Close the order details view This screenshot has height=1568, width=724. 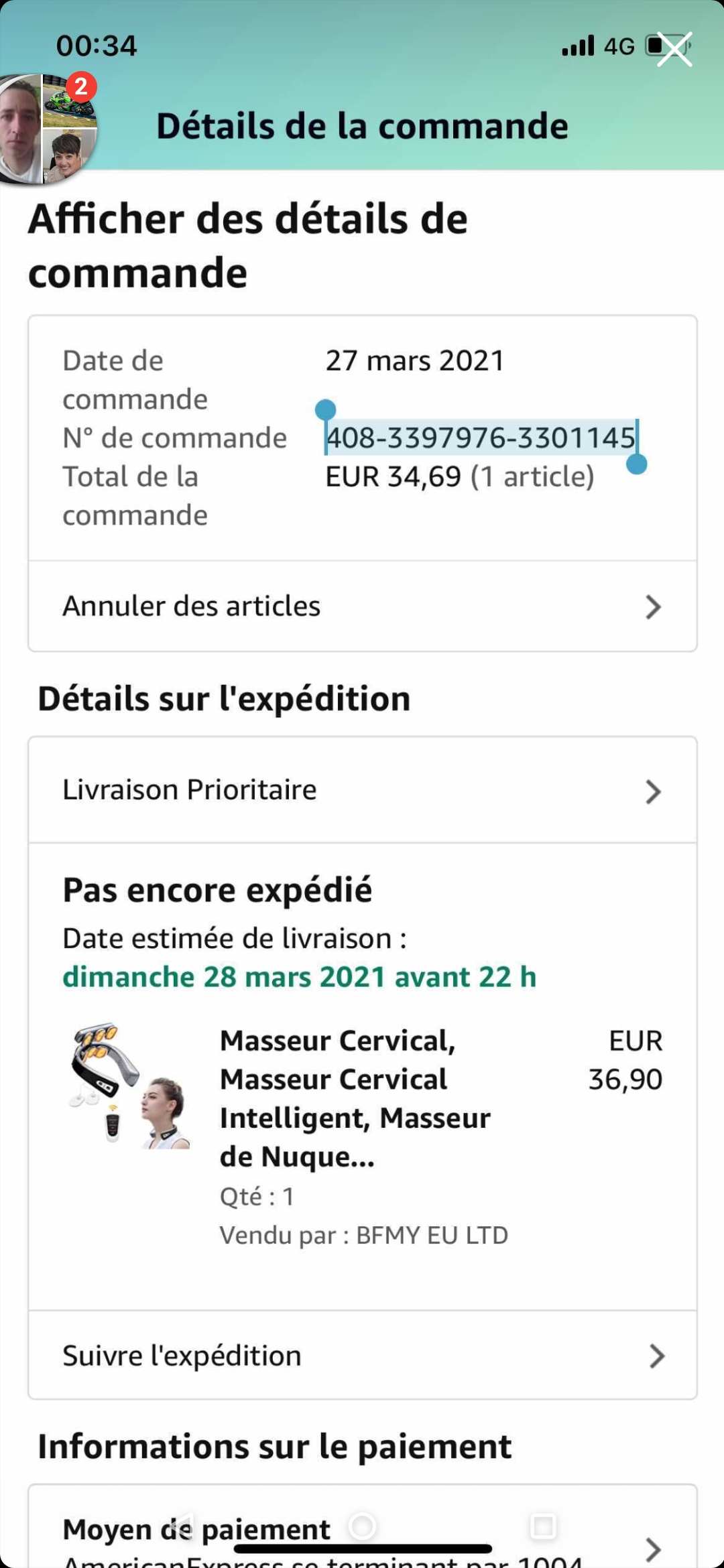pos(674,49)
